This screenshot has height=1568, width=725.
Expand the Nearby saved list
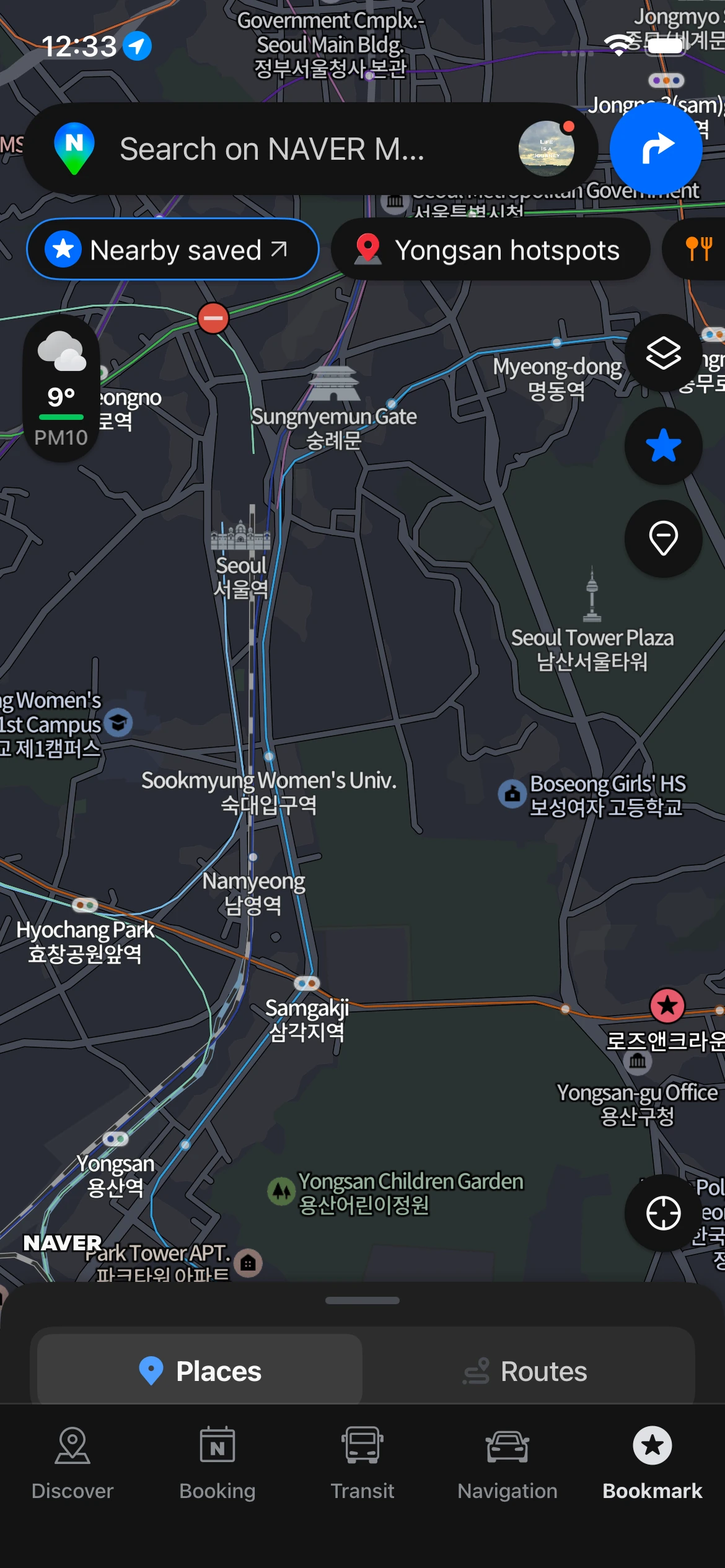[x=174, y=249]
